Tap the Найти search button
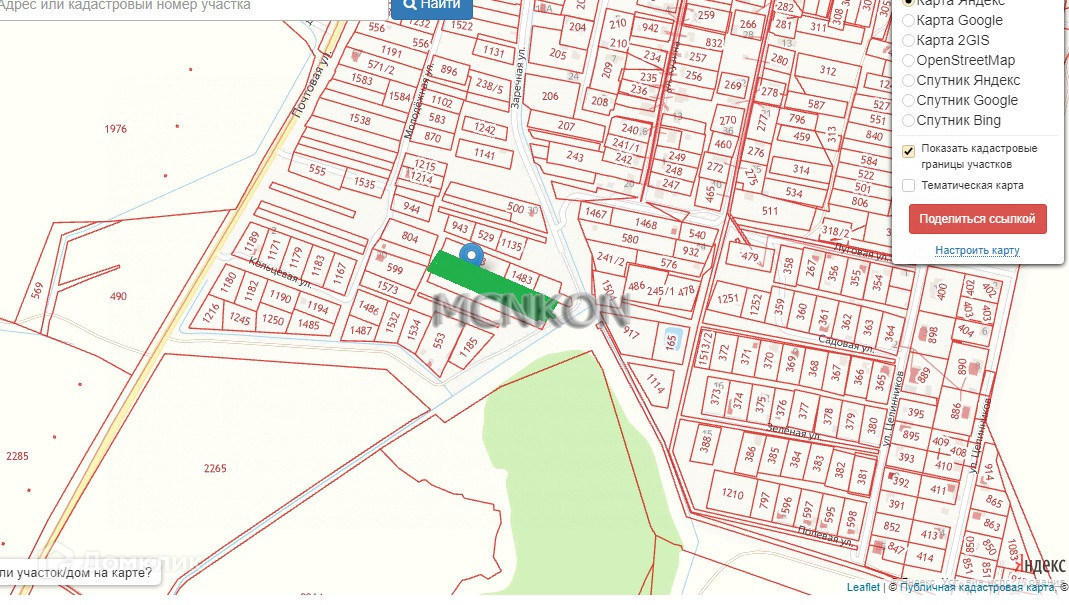 click(432, 8)
